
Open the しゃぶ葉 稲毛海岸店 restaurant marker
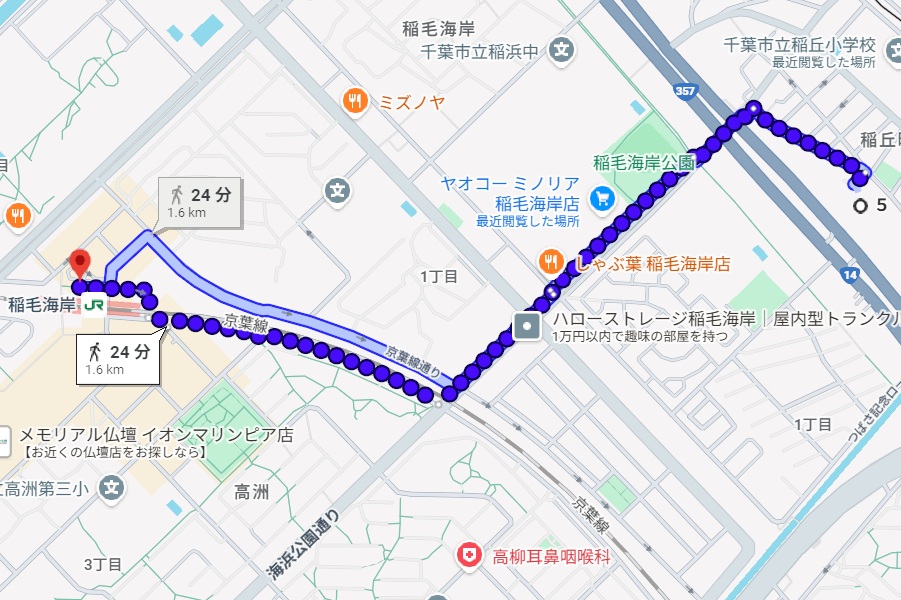tap(550, 263)
